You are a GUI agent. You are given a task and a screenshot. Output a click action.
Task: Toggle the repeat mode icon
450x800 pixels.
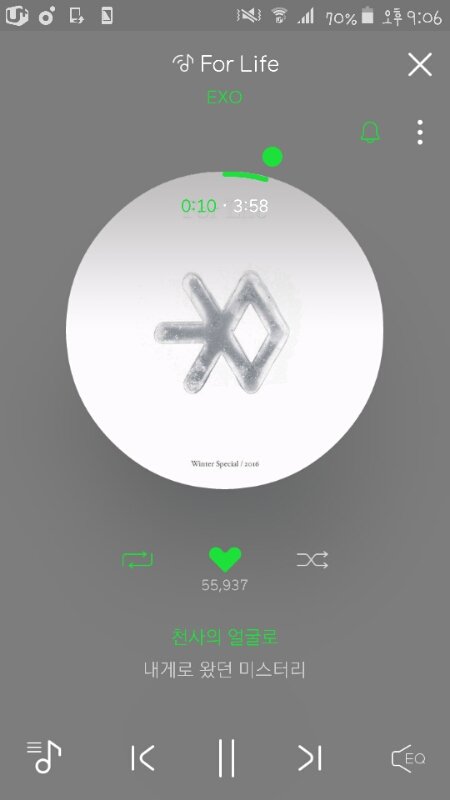tap(137, 560)
